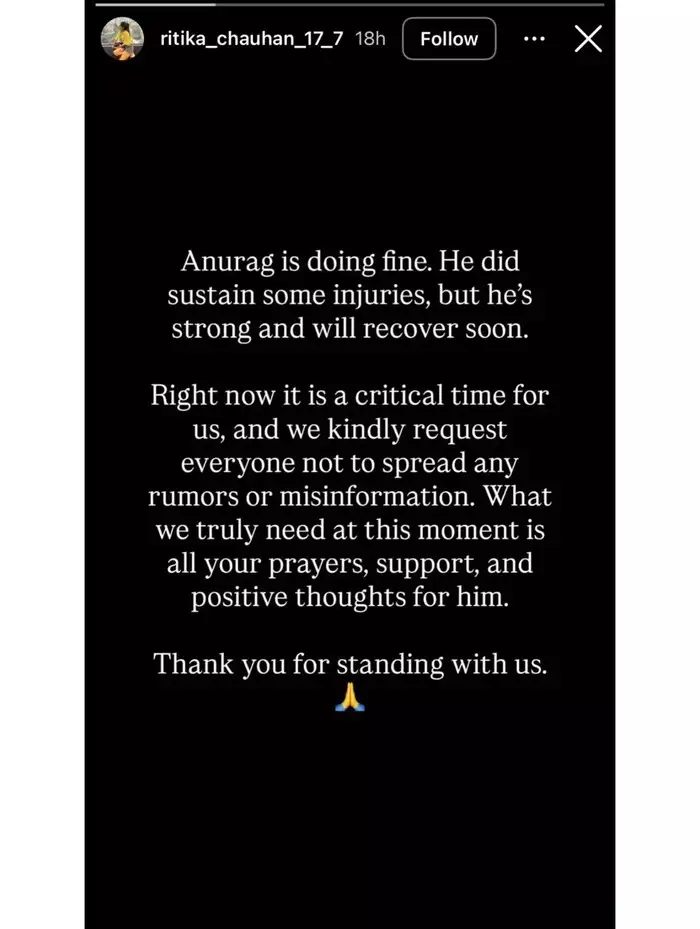The width and height of the screenshot is (700, 929).
Task: Open ritika_chauhan_17_7's profile picture
Action: click(122, 39)
